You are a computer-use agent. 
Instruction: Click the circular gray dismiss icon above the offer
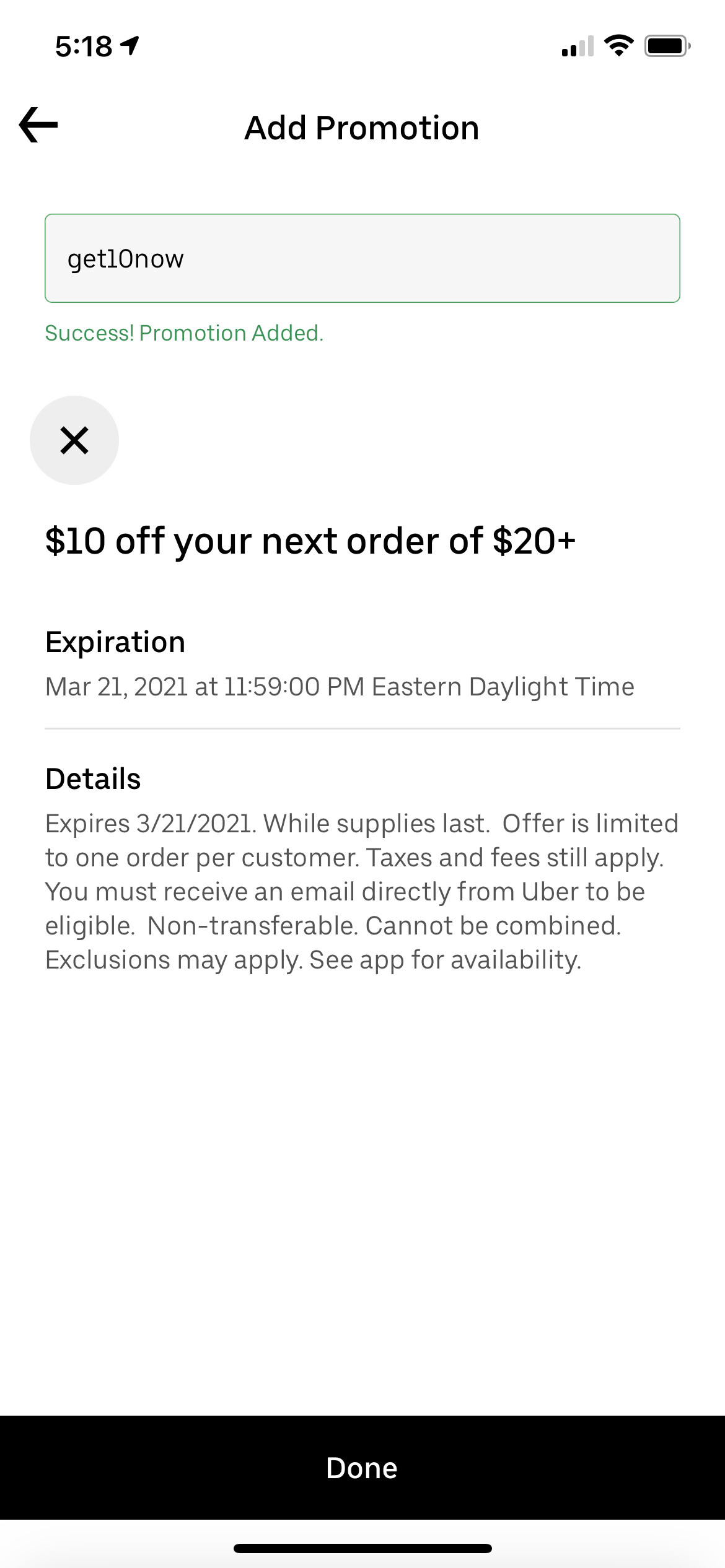74,440
